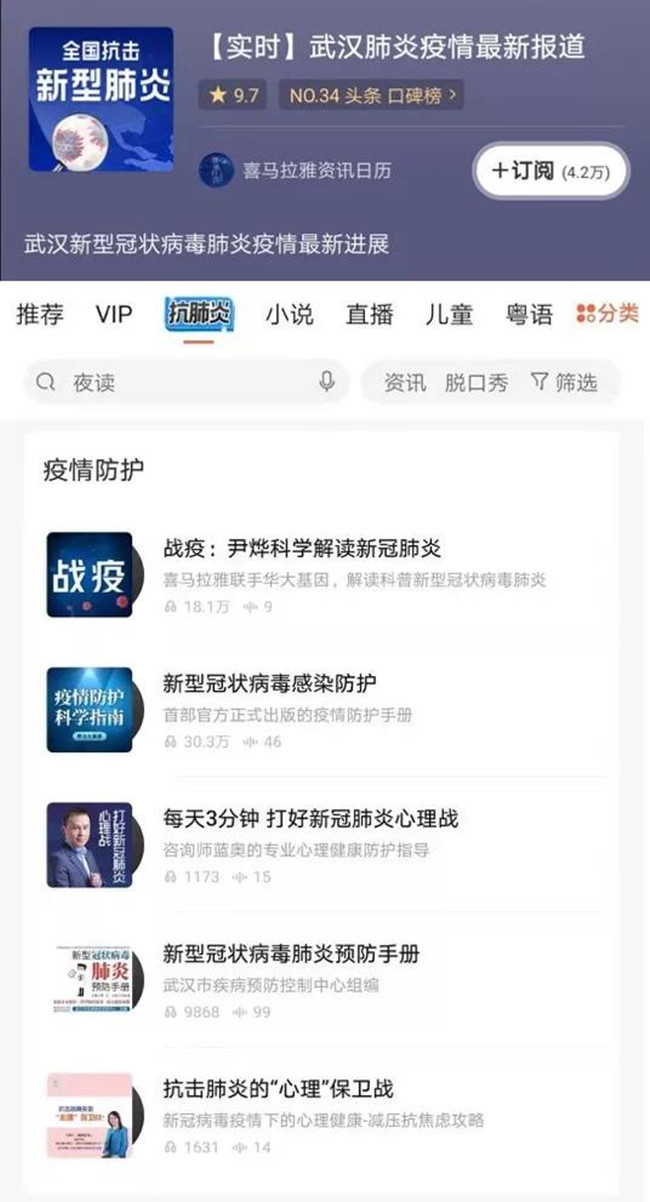Select the 小说 tab

tap(289, 314)
